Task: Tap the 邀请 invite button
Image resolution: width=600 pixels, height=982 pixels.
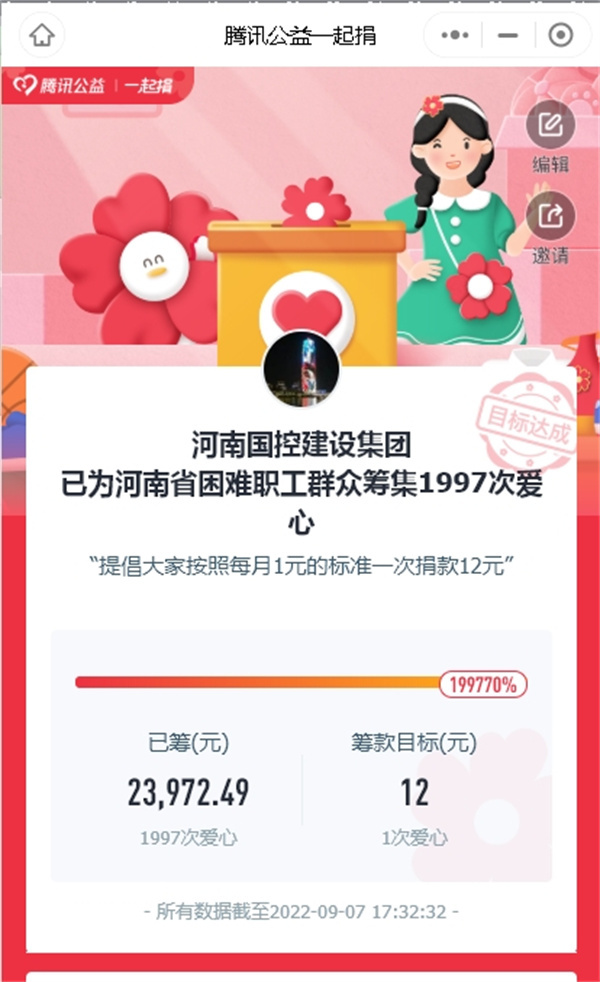Action: click(x=550, y=229)
